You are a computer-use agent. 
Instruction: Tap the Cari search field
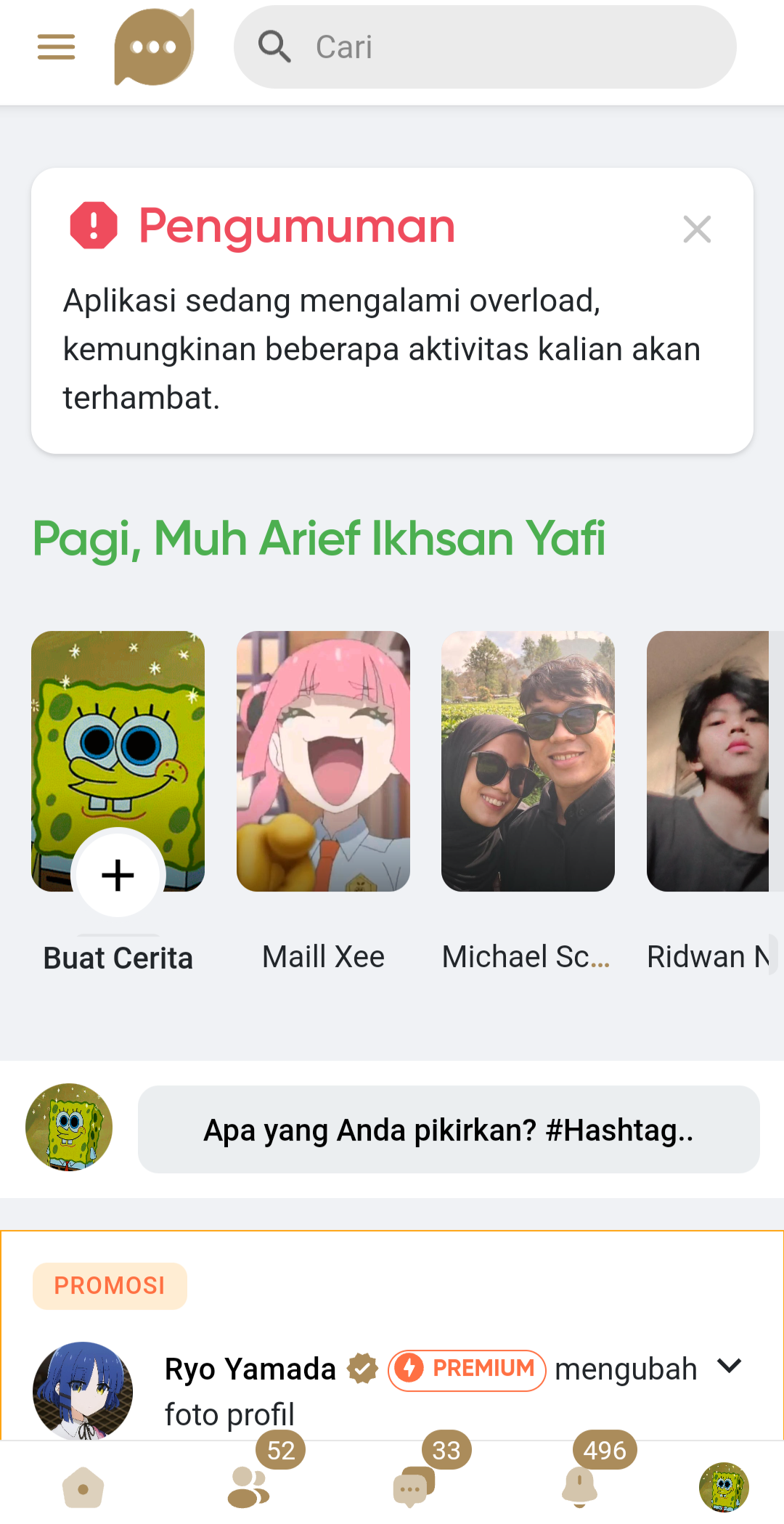point(485,47)
